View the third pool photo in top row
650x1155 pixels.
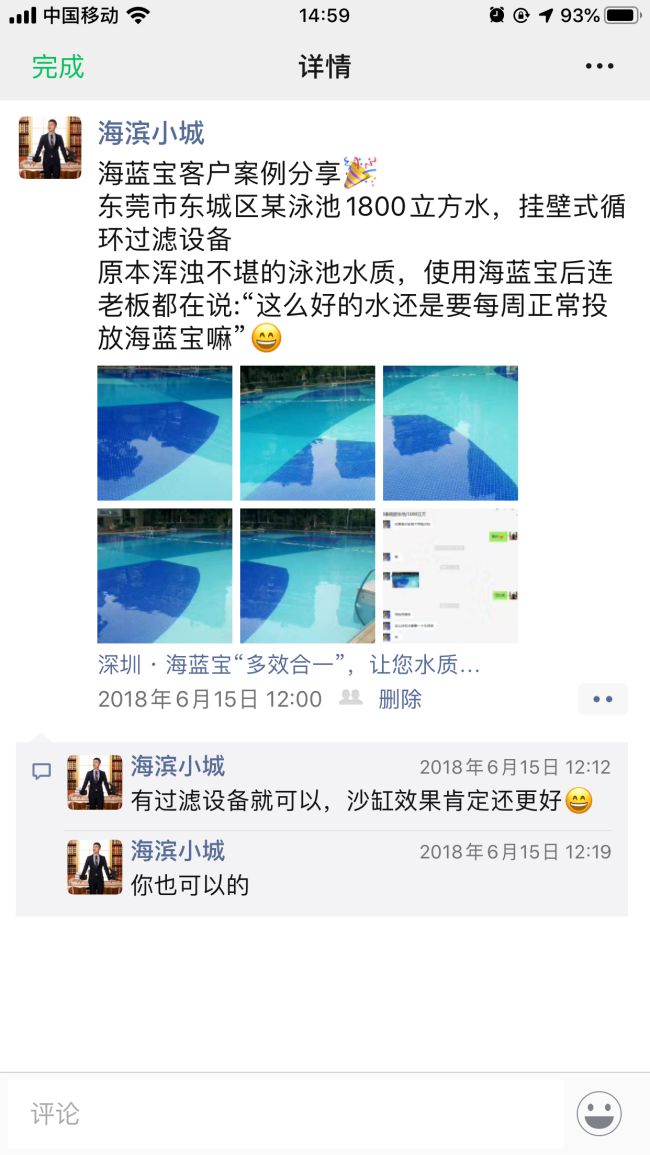tap(450, 433)
